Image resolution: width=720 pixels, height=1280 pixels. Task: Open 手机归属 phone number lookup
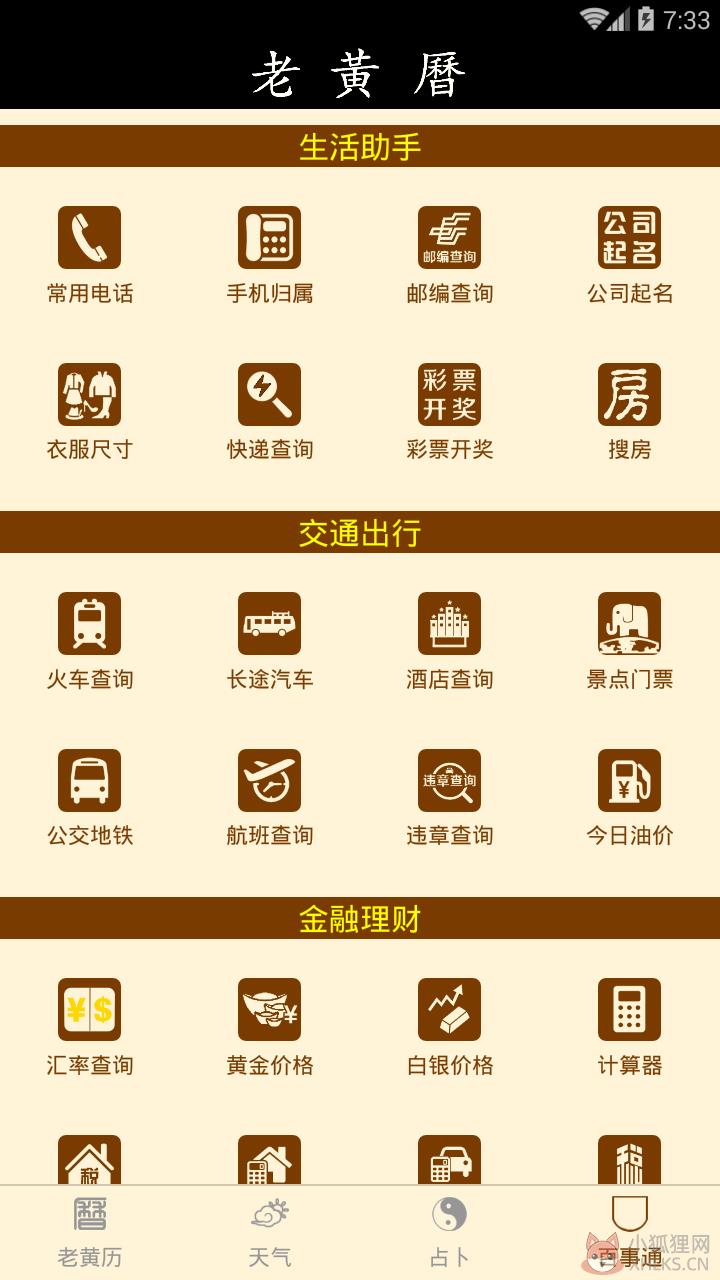pos(269,255)
